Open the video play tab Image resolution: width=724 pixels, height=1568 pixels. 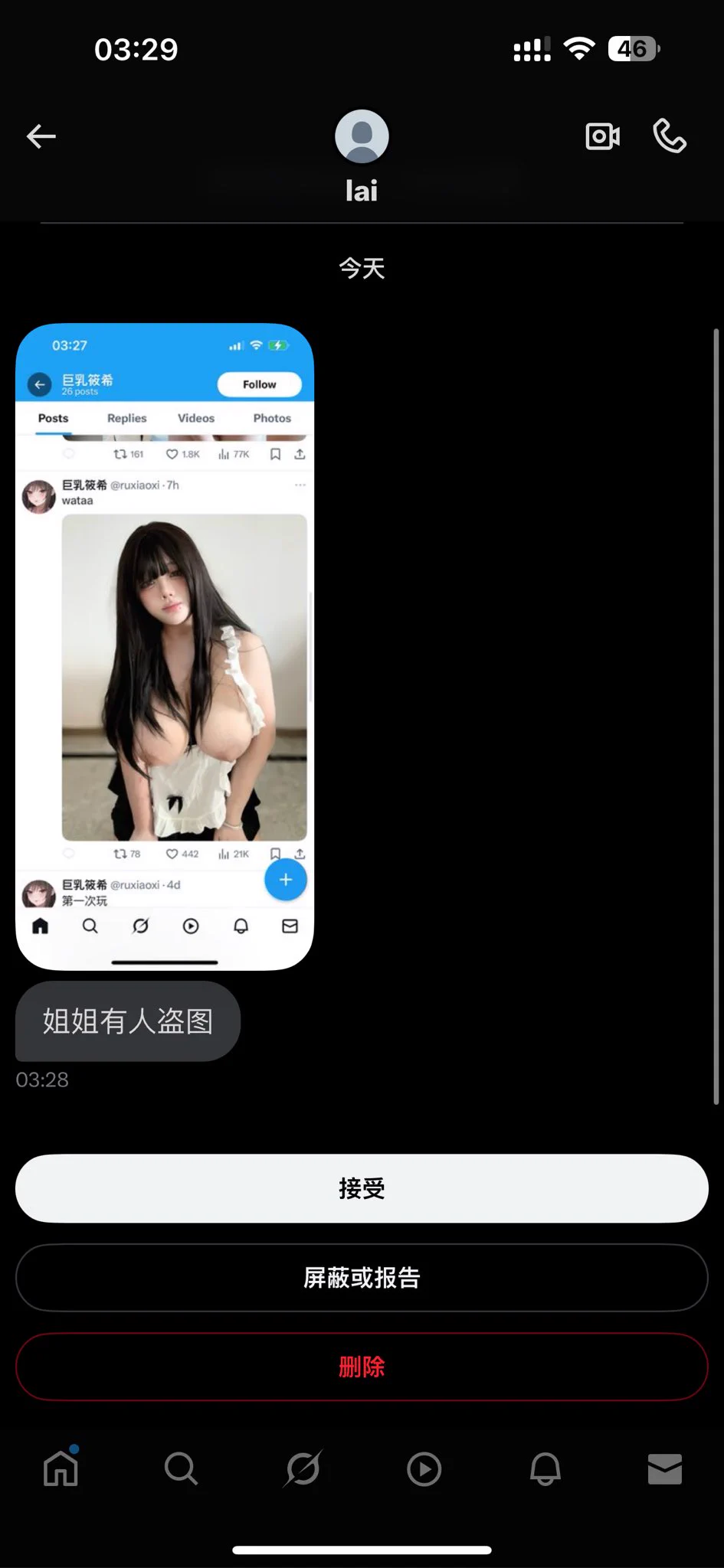click(424, 1468)
